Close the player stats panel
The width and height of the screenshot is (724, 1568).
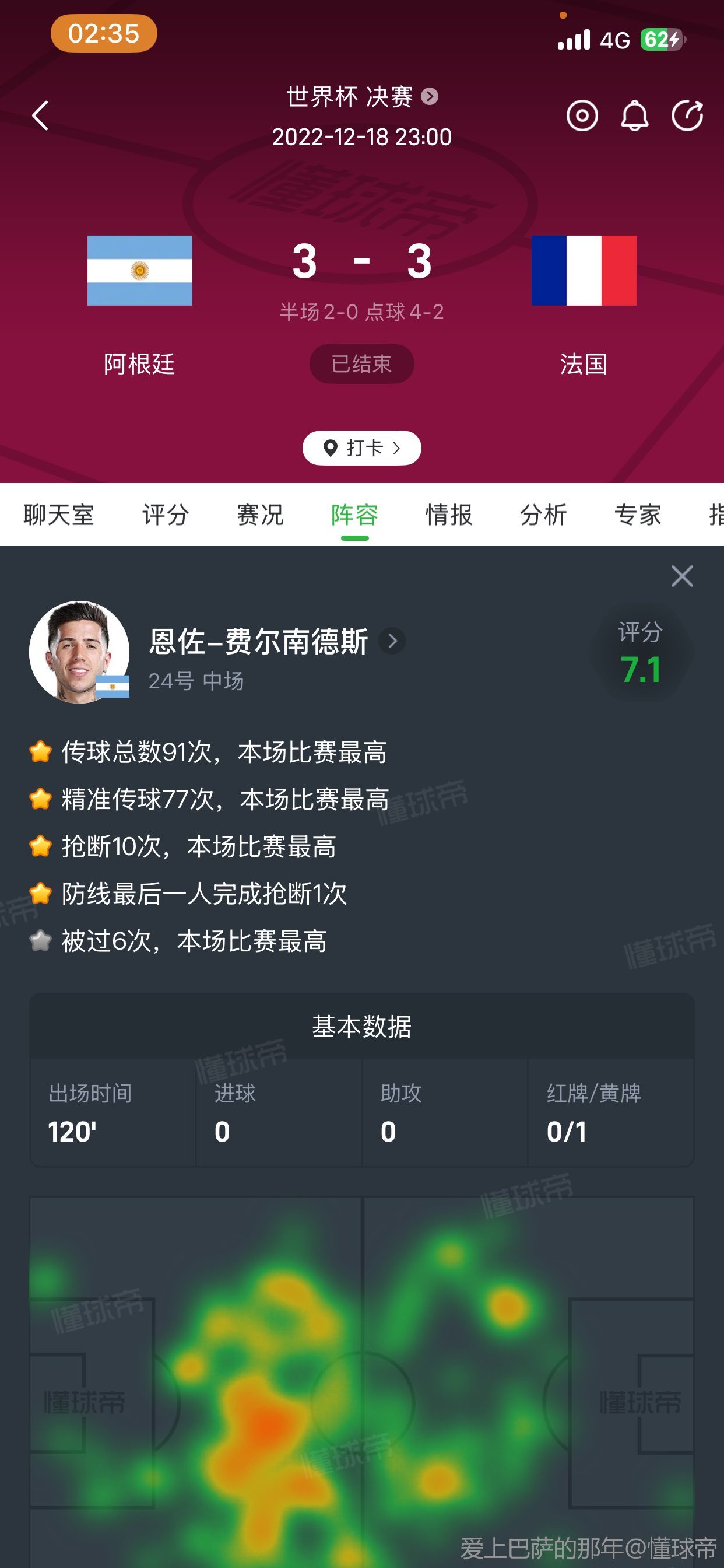pos(681,576)
